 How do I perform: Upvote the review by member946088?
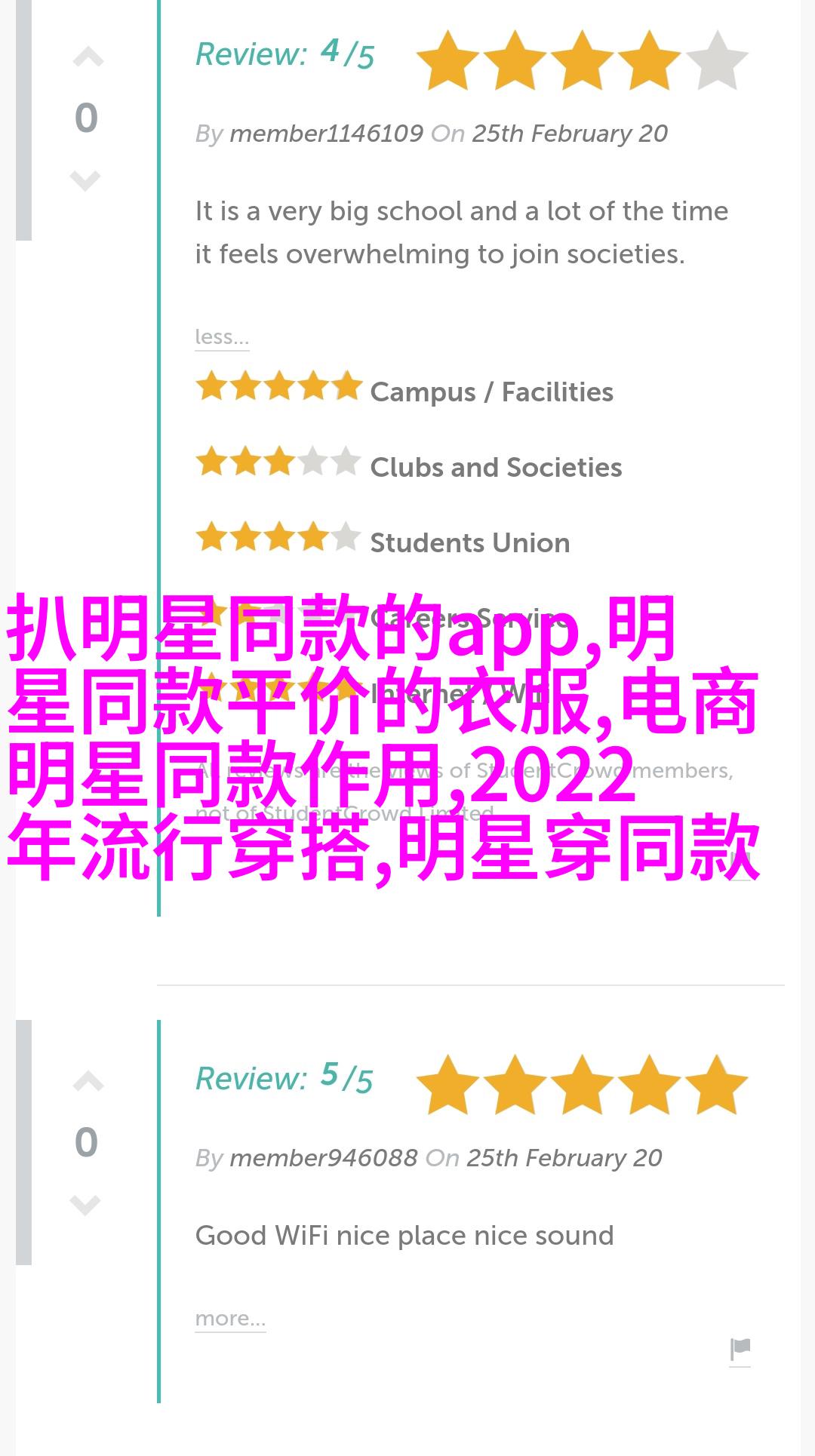[88, 1083]
